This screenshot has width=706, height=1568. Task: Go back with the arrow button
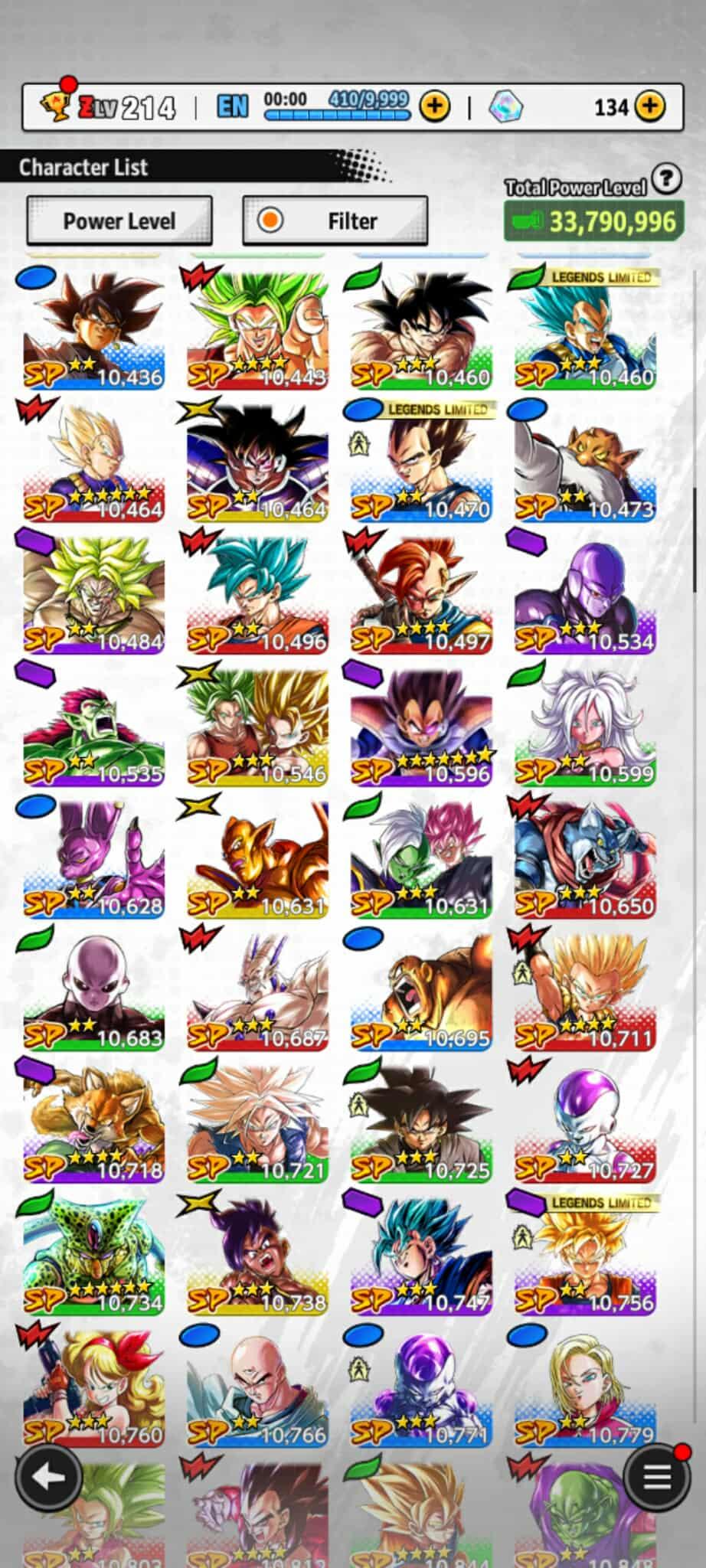tap(49, 1477)
